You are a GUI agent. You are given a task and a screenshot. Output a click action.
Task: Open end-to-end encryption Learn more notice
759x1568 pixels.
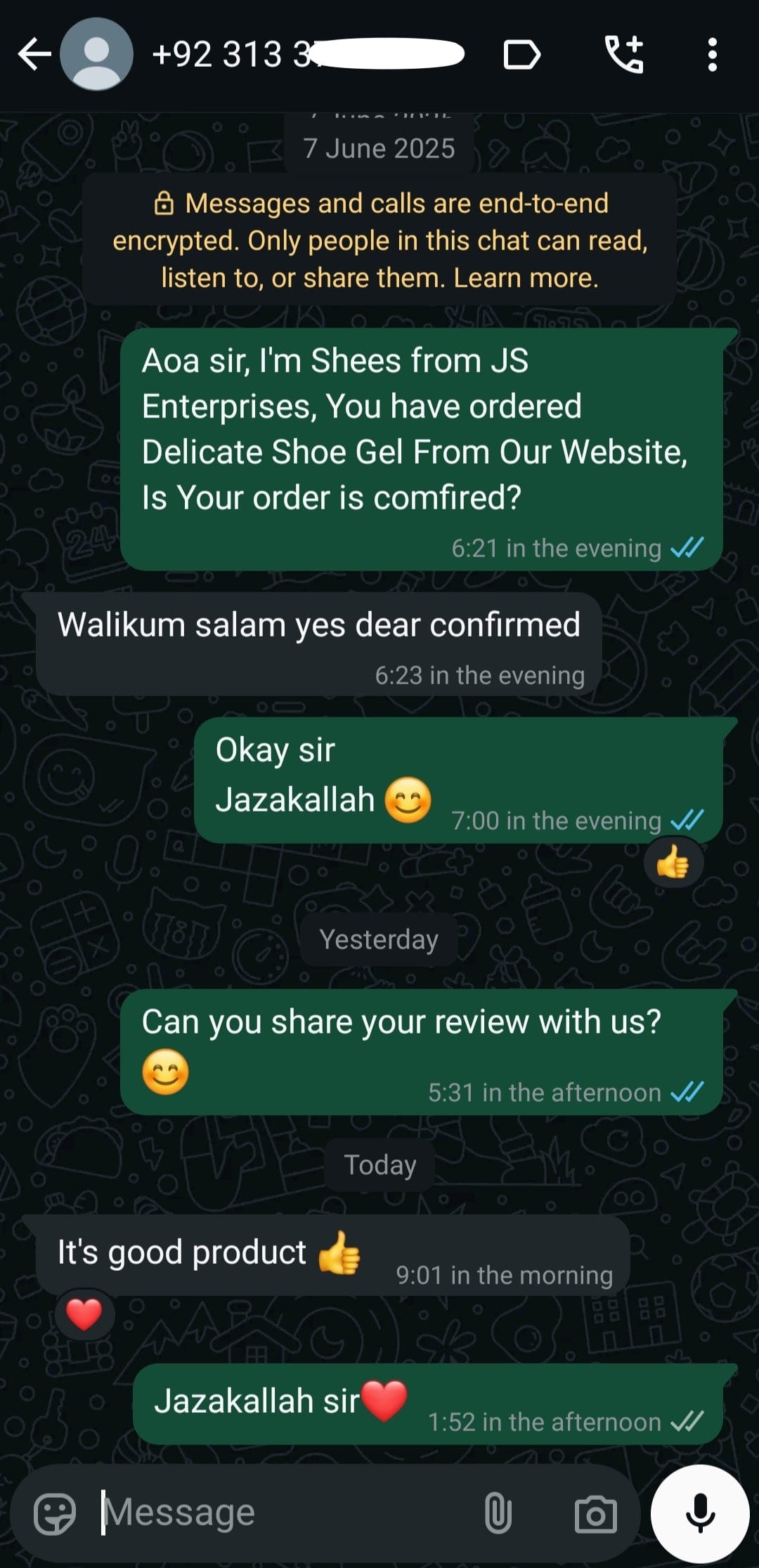point(379,241)
